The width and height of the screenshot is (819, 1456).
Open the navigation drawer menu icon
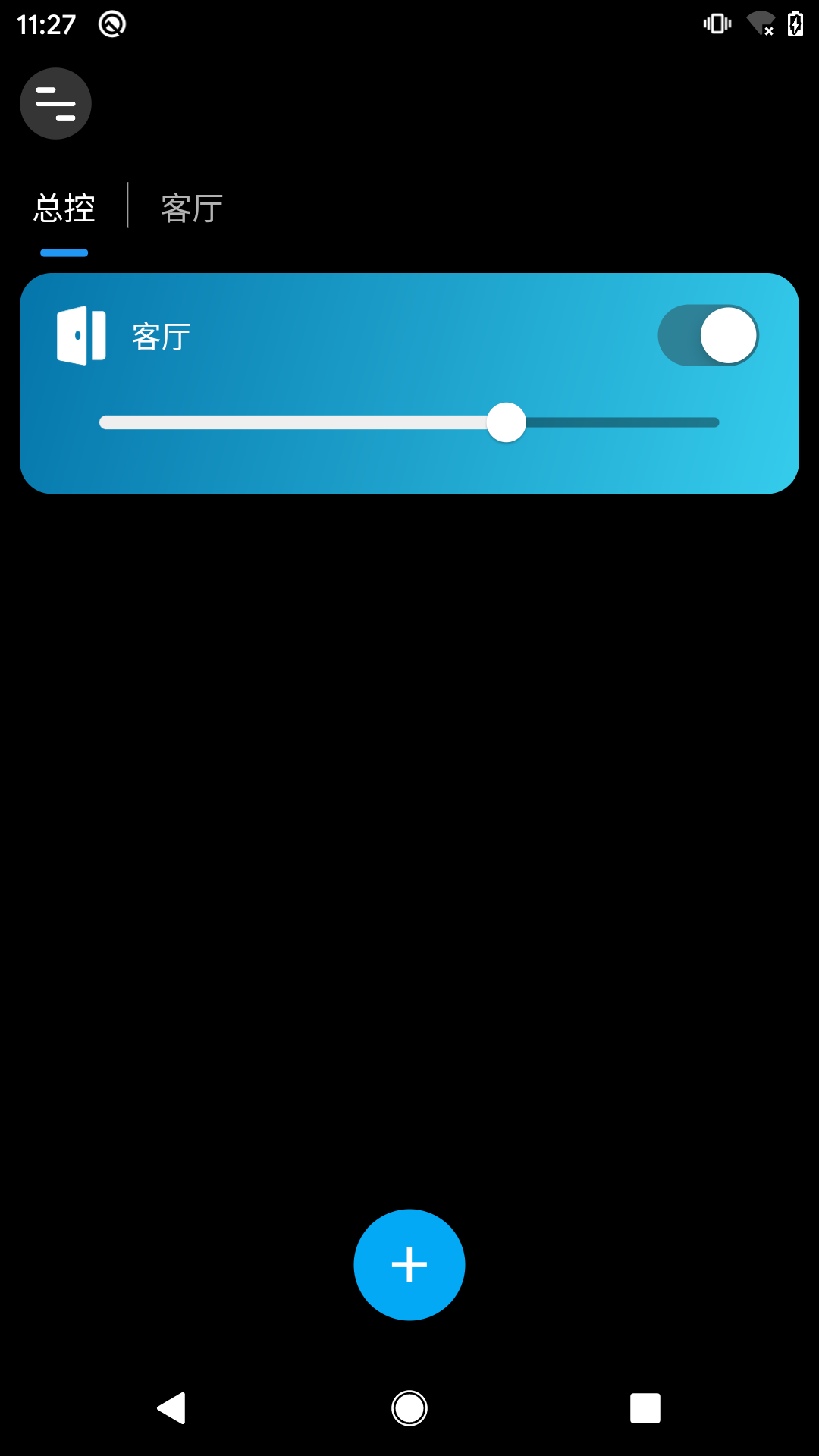pyautogui.click(x=55, y=104)
